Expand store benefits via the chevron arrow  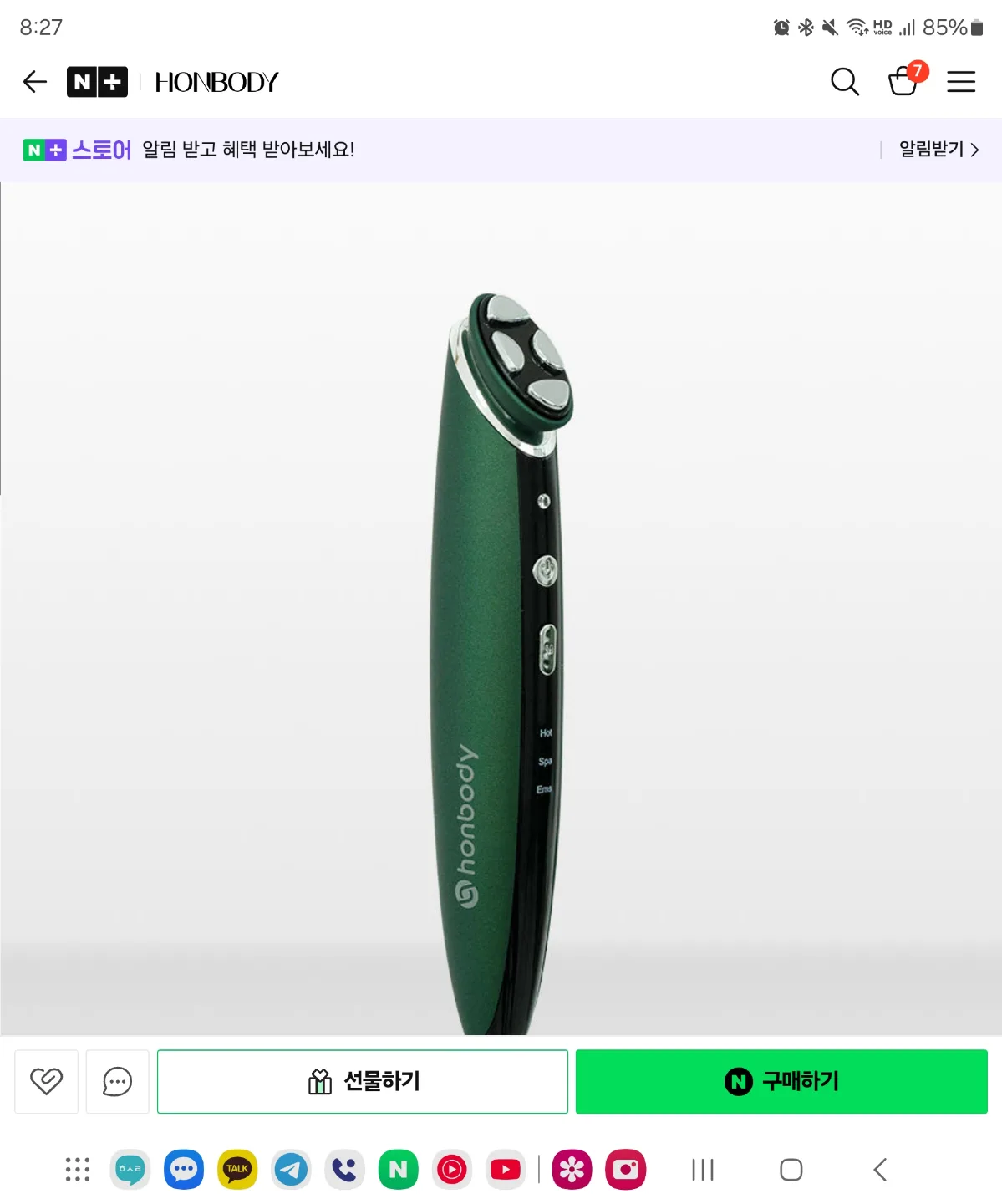(x=975, y=148)
